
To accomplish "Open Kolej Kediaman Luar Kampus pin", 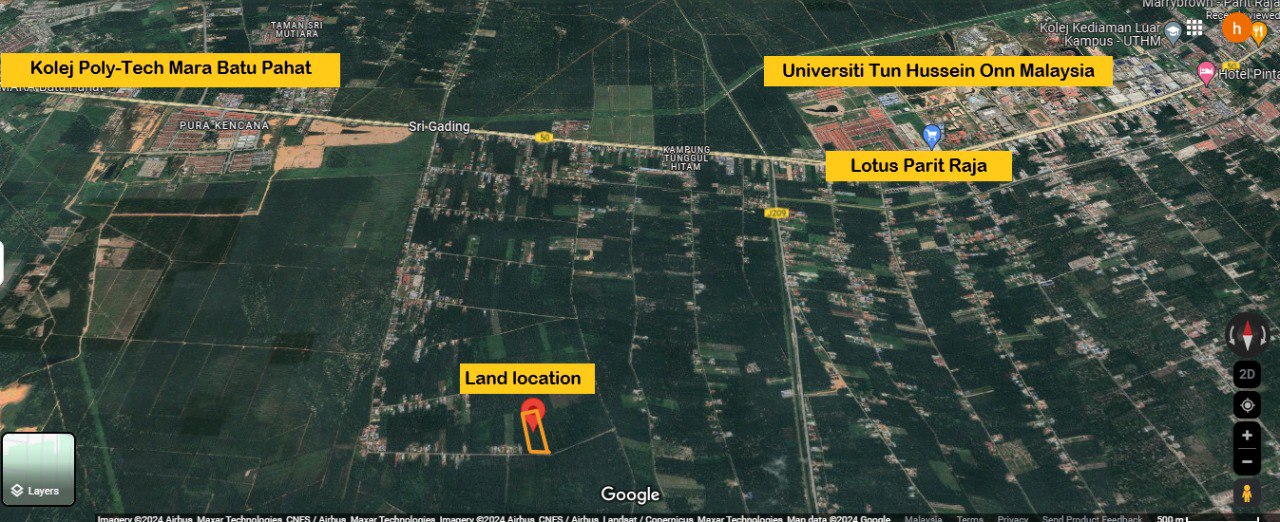I will [x=1172, y=32].
